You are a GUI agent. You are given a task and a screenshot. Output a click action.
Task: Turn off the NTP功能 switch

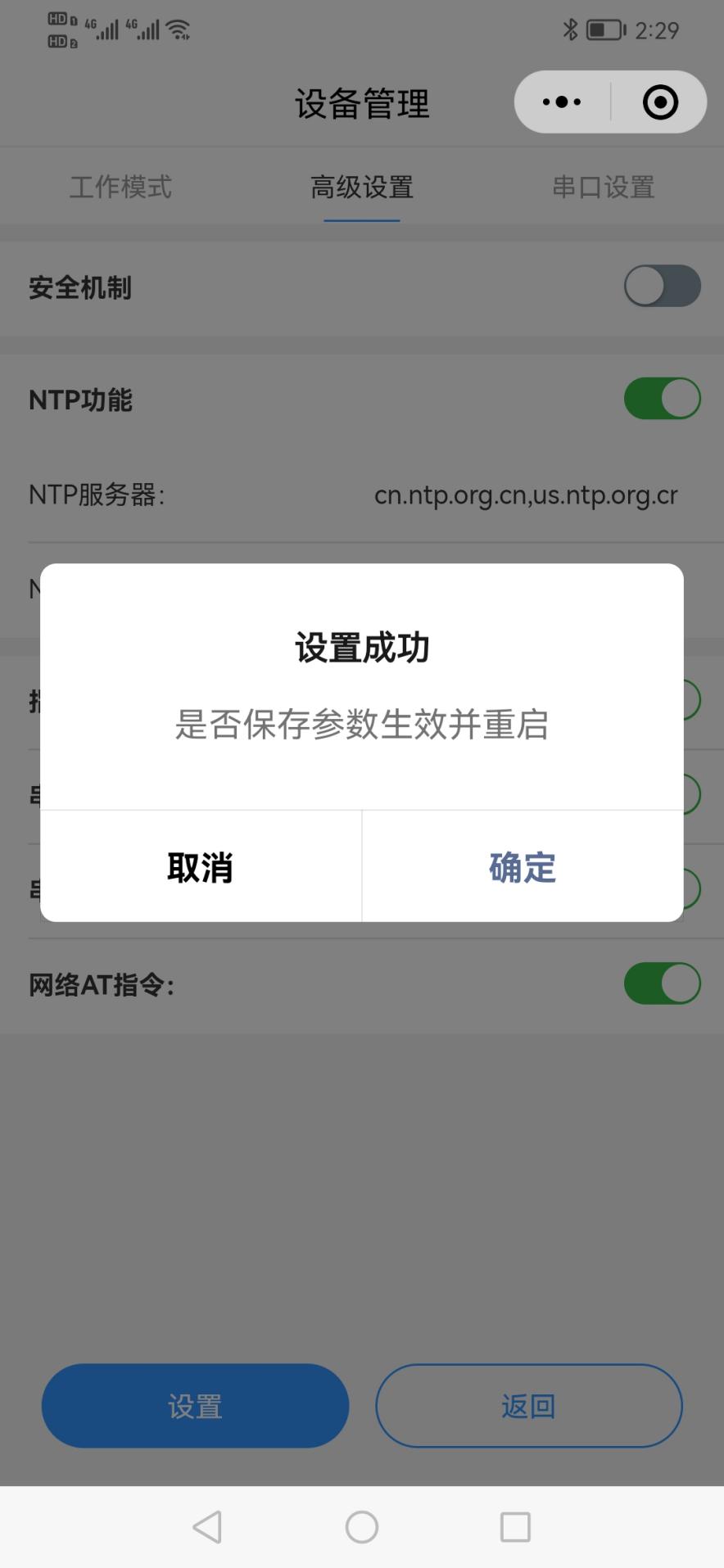[x=662, y=399]
